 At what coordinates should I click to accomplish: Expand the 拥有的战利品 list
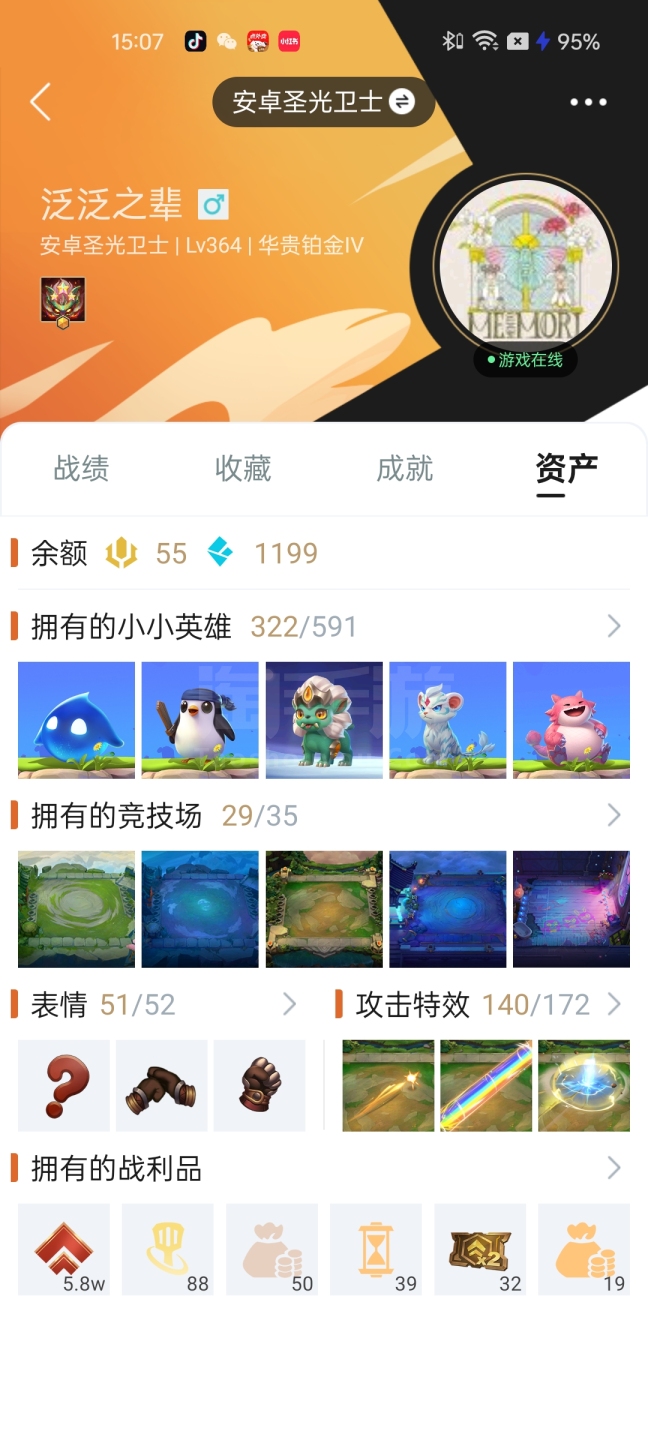click(x=614, y=1168)
